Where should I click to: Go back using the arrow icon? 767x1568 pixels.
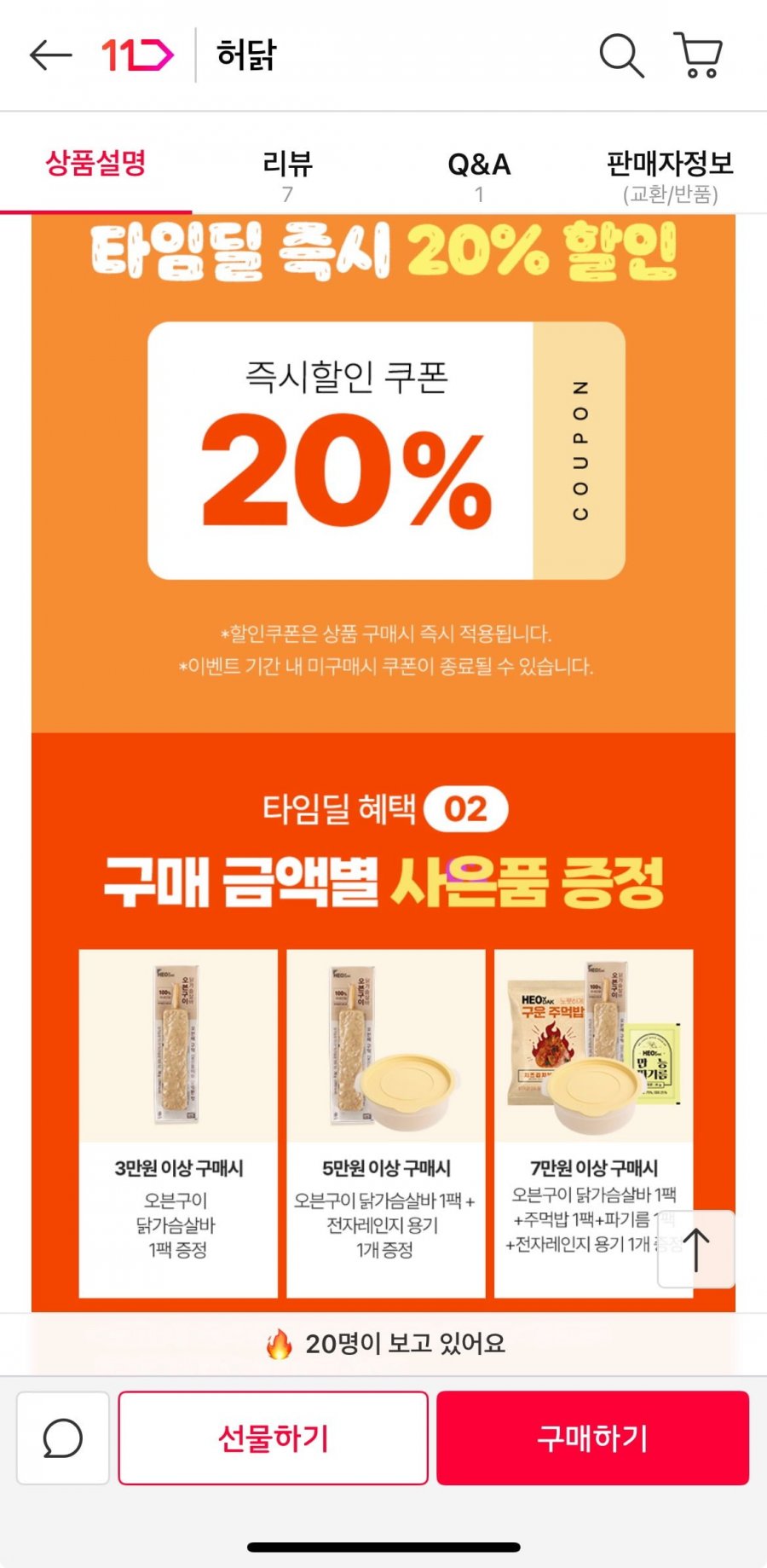pos(50,56)
